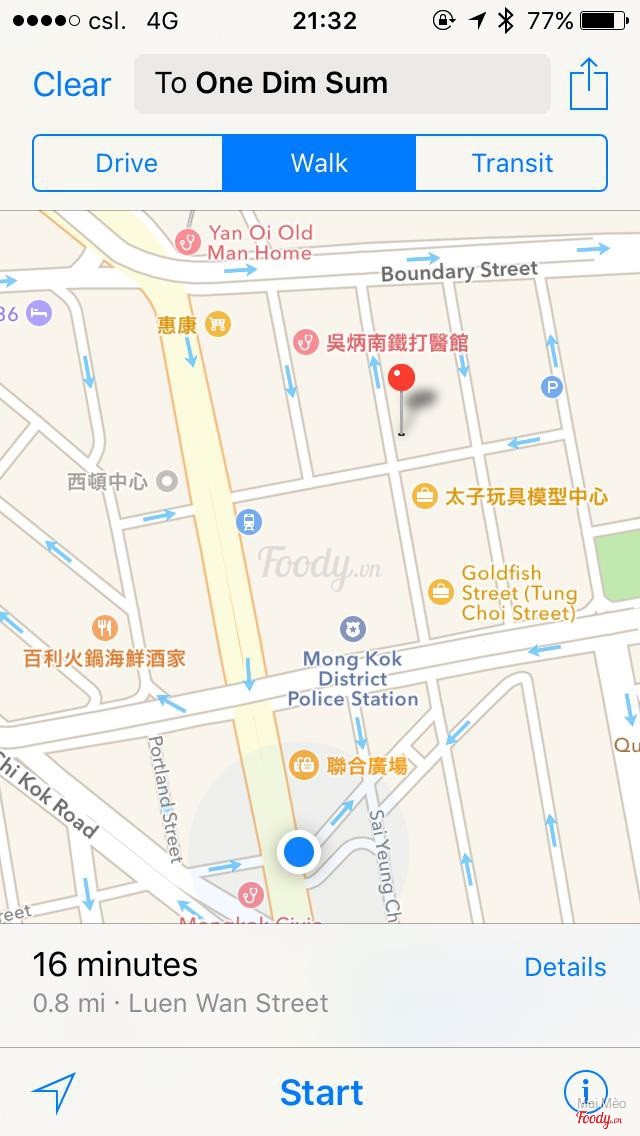The height and width of the screenshot is (1136, 640).
Task: Select the Walk tab
Action: (x=319, y=163)
